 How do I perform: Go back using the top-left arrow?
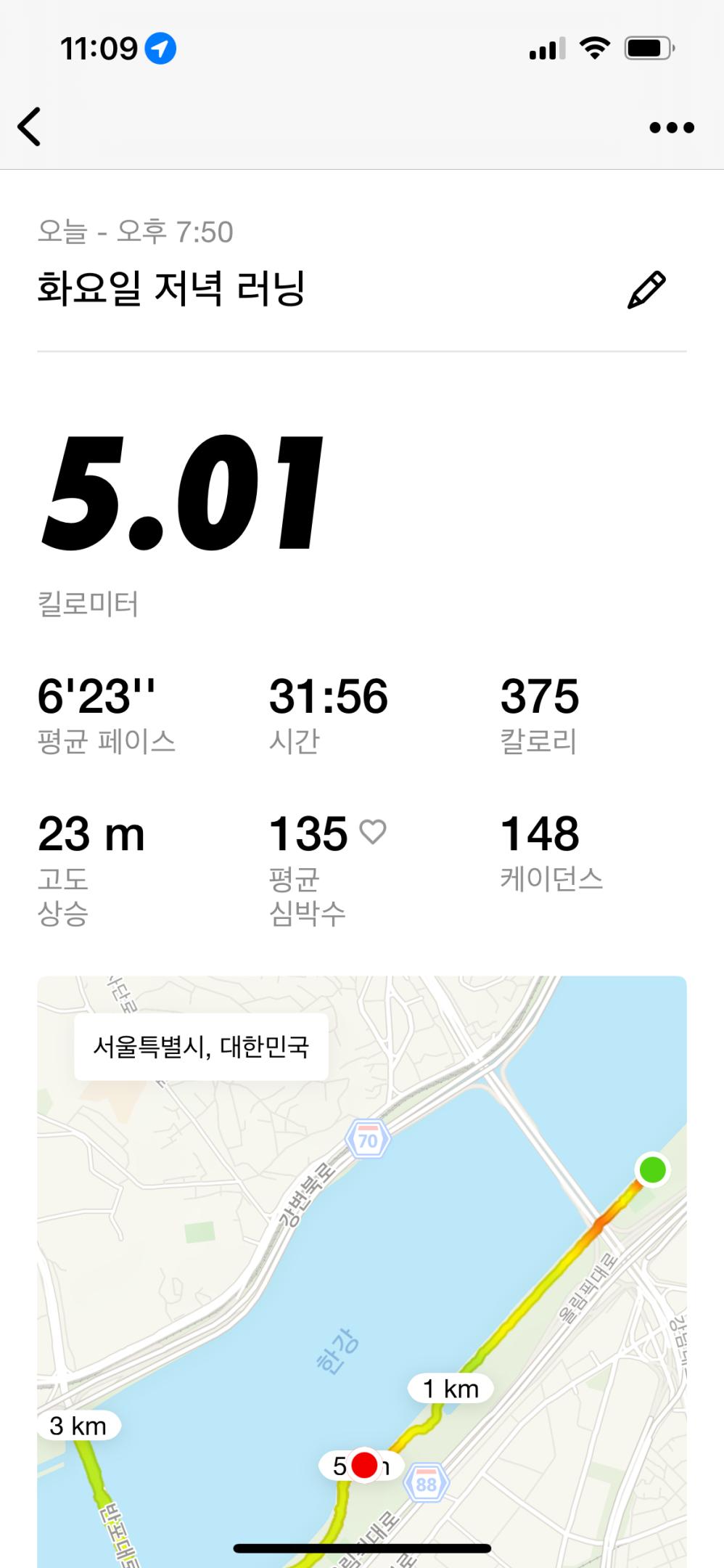coord(30,127)
